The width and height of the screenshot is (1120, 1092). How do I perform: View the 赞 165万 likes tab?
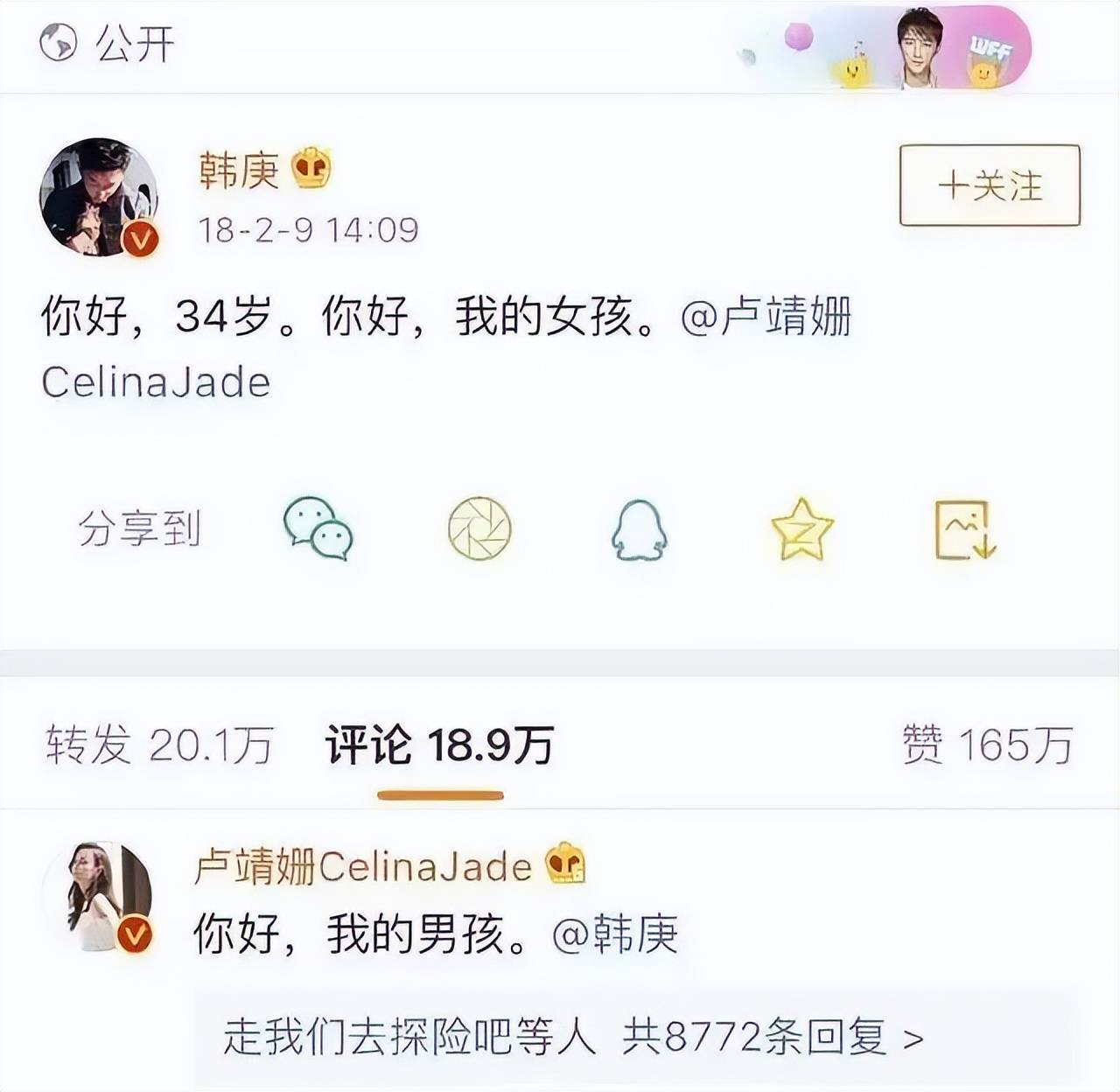click(987, 745)
